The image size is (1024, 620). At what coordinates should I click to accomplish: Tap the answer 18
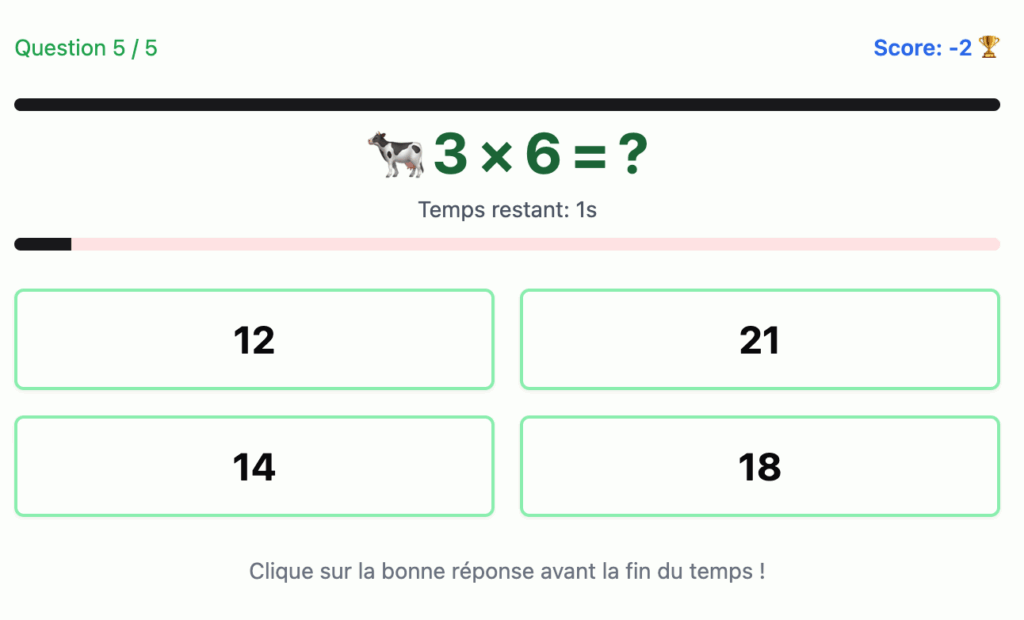click(760, 467)
